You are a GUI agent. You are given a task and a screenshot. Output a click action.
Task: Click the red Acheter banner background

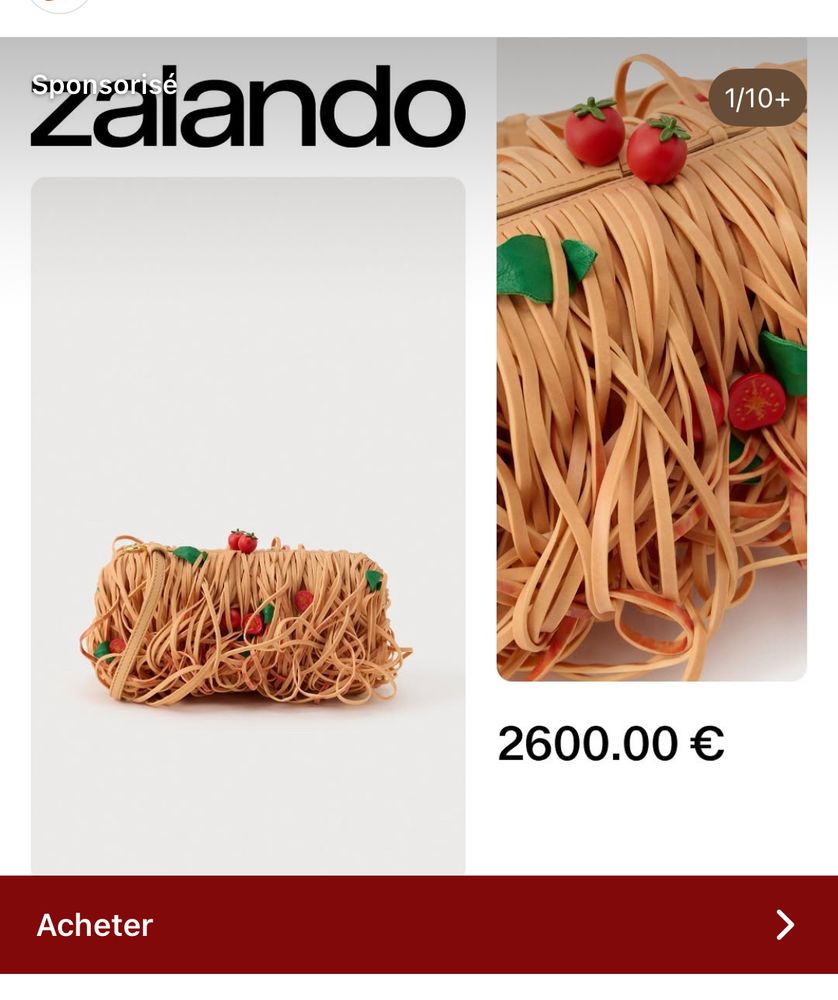(x=400, y=925)
